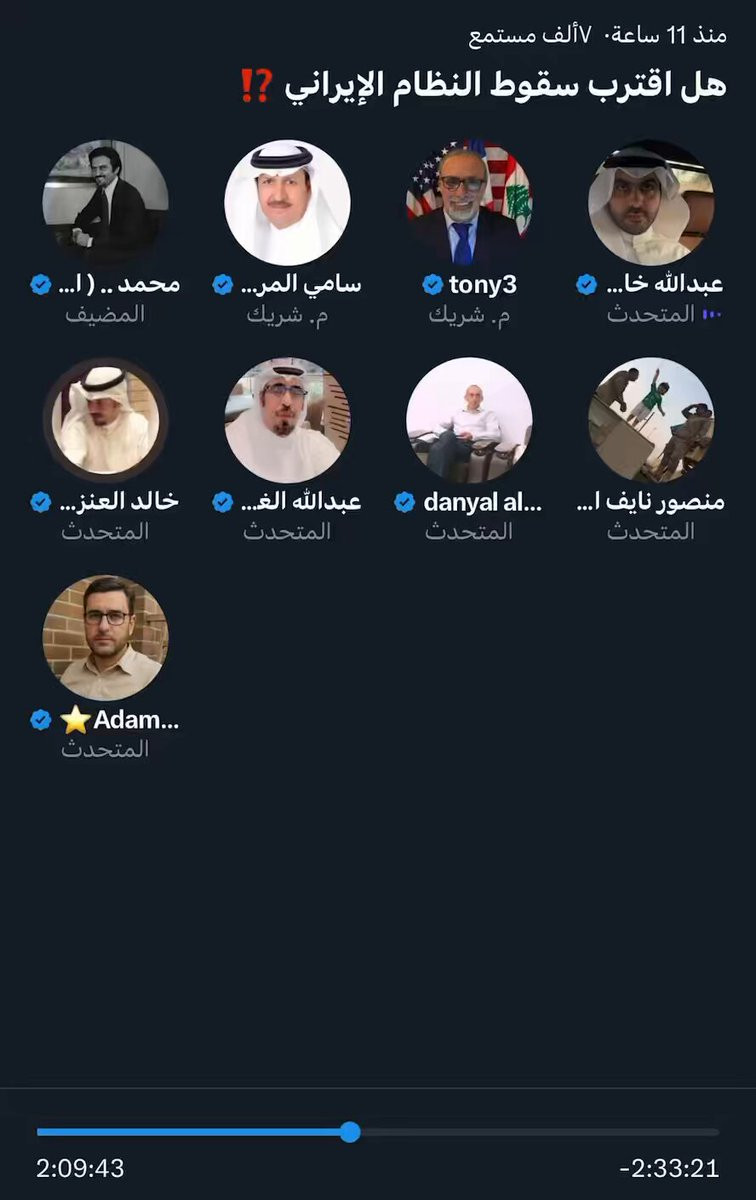Open danyal al's speaker profile

point(469,420)
